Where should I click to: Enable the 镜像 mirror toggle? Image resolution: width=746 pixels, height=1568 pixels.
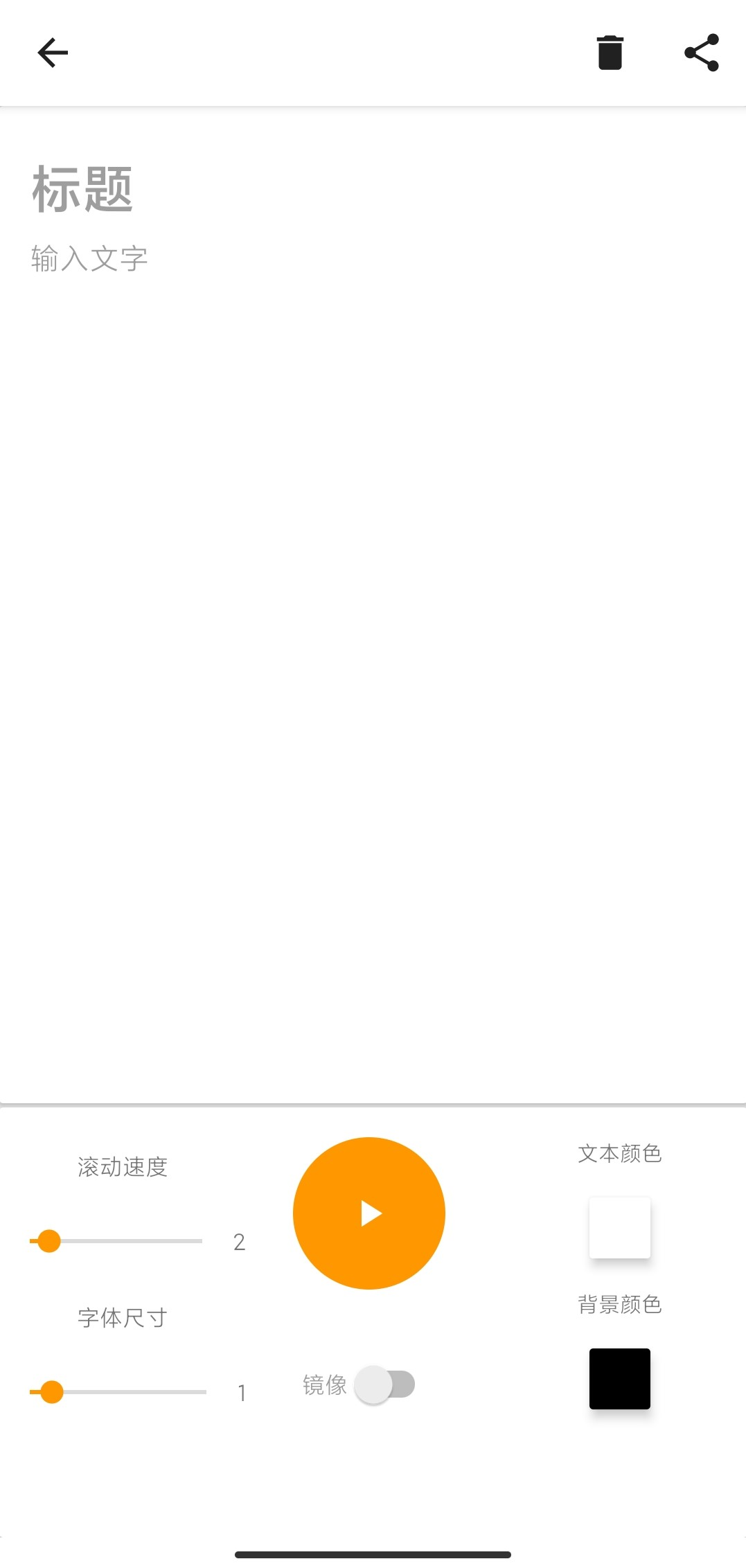coord(384,1384)
